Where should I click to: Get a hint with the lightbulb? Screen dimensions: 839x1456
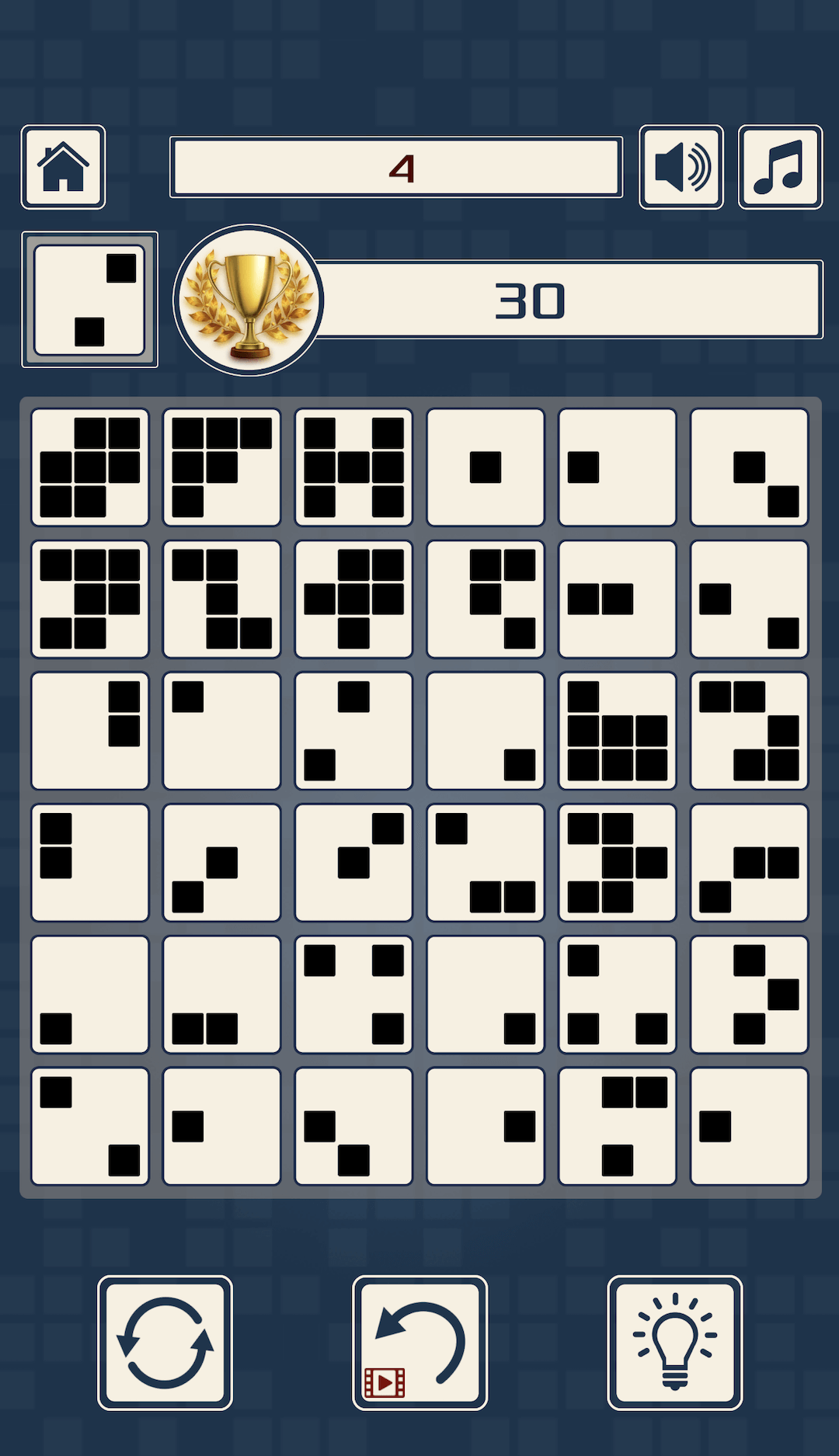point(674,1343)
